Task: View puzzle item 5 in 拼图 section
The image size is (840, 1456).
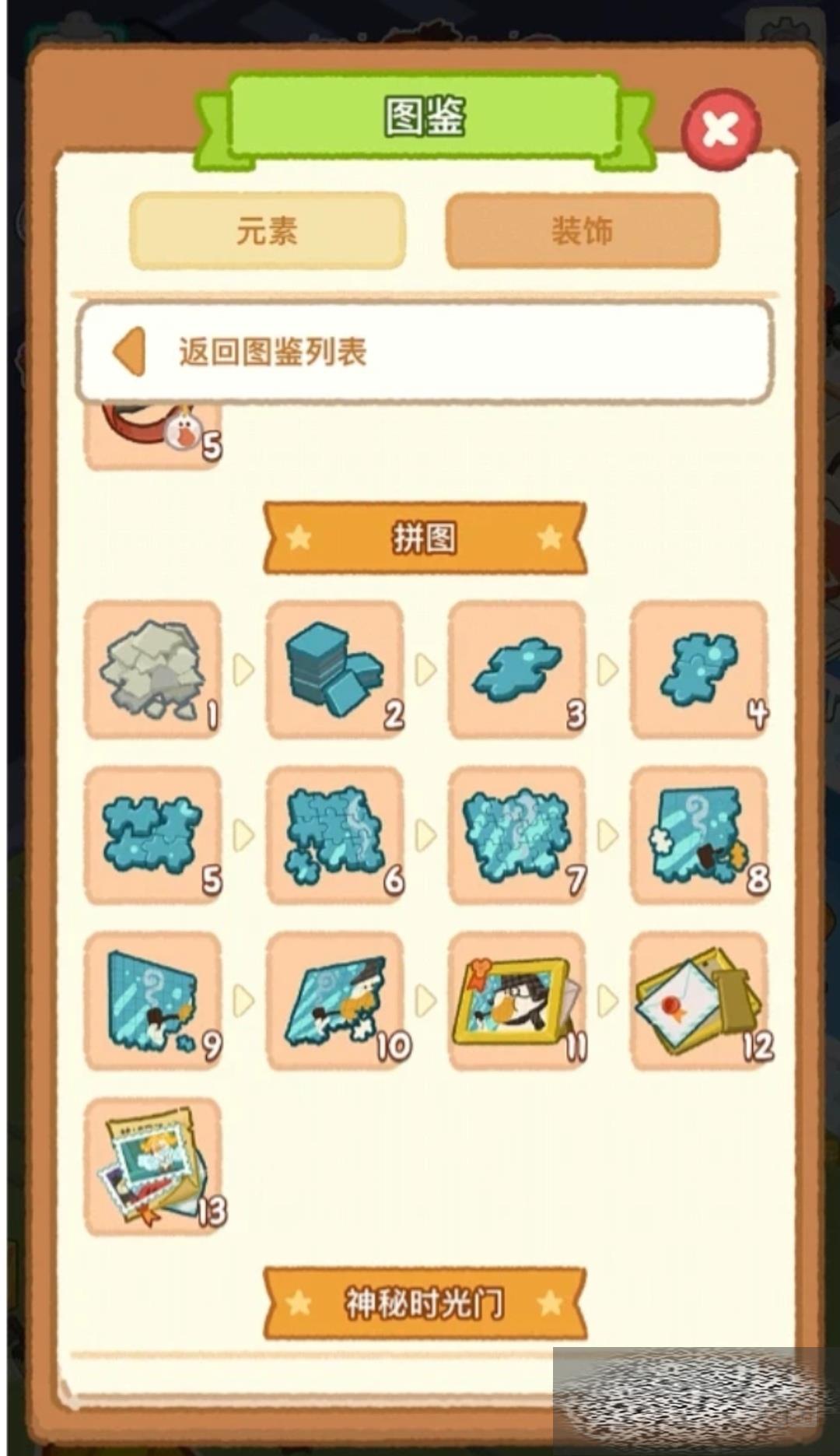Action: tap(153, 835)
